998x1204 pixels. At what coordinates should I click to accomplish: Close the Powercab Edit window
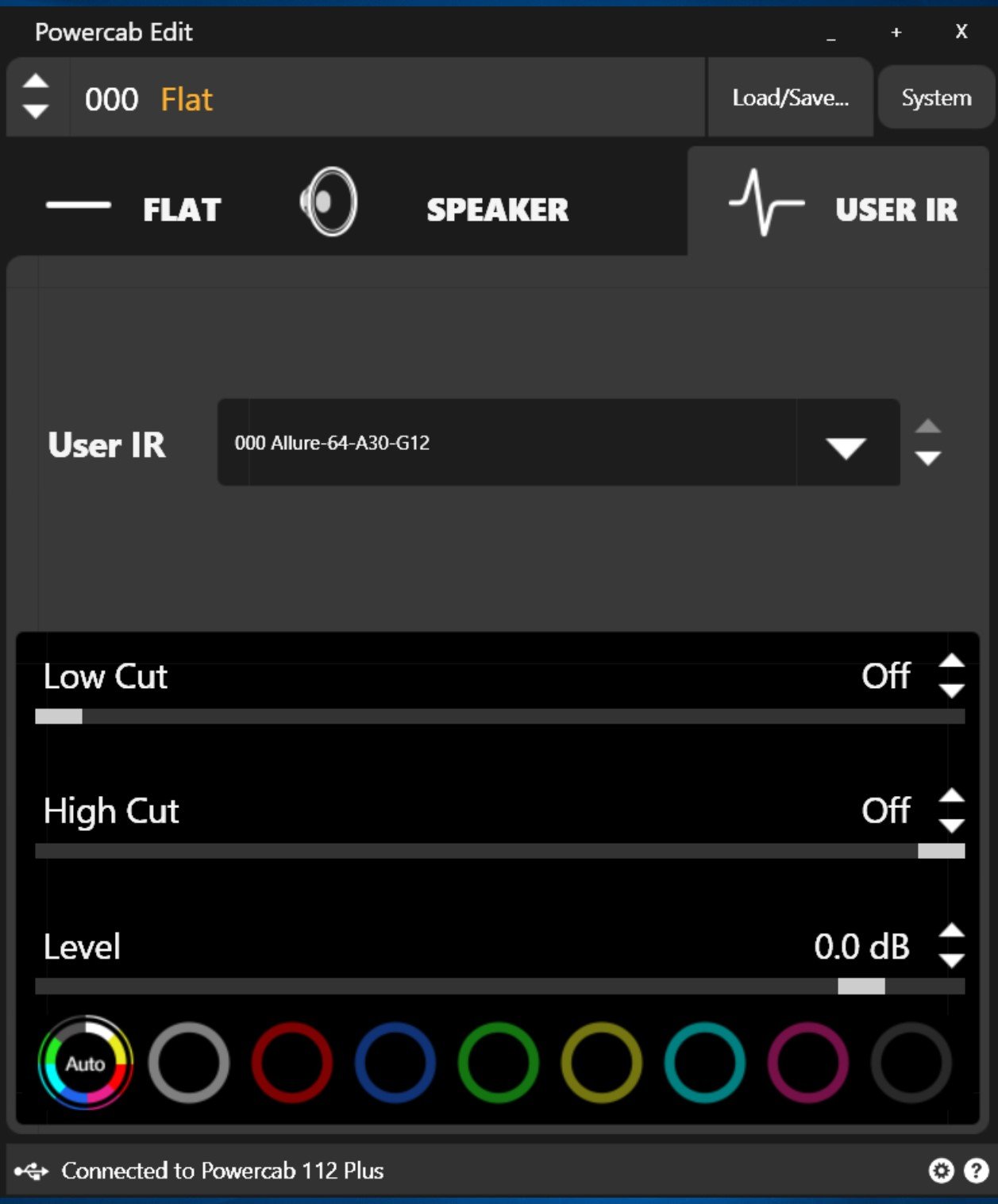(961, 32)
